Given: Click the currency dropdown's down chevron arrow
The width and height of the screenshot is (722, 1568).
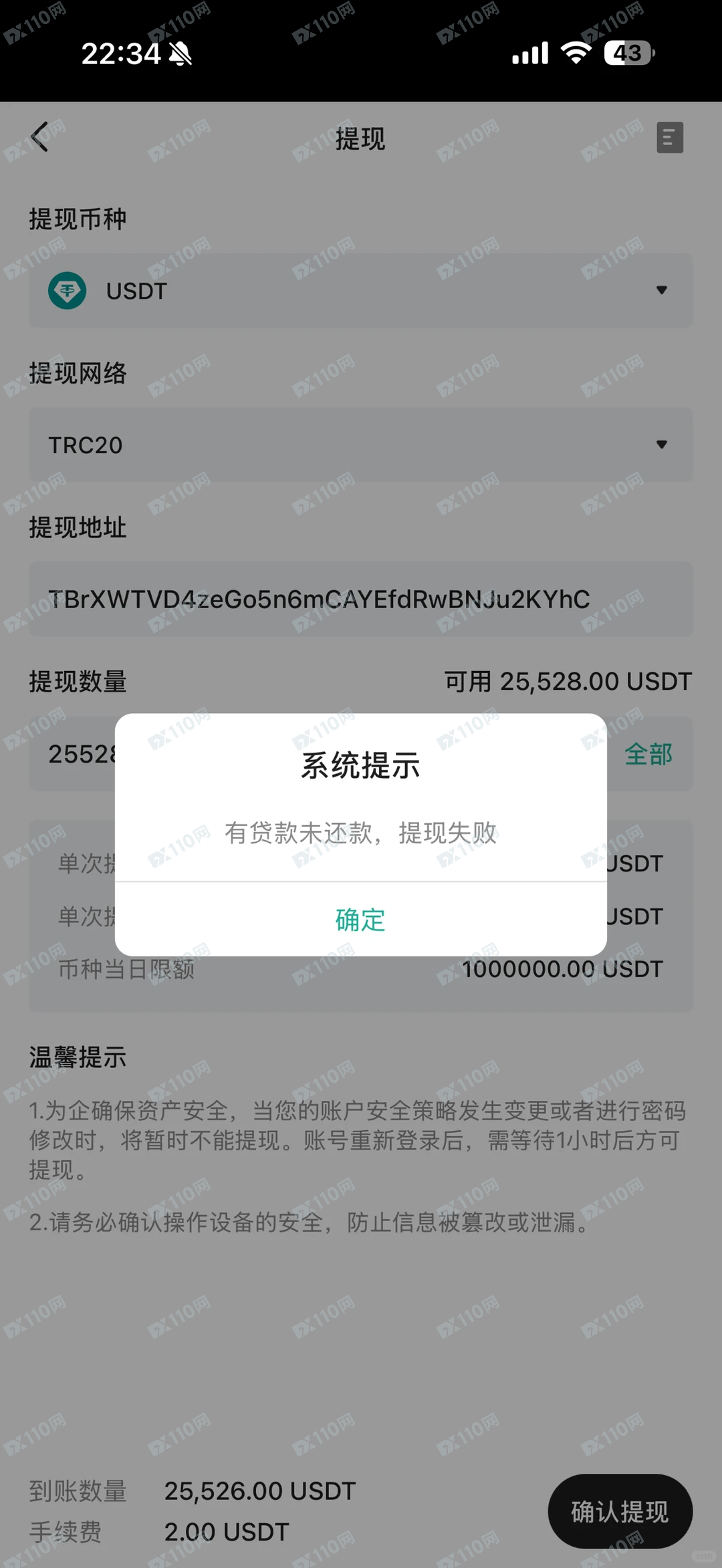Looking at the screenshot, I should [x=661, y=289].
